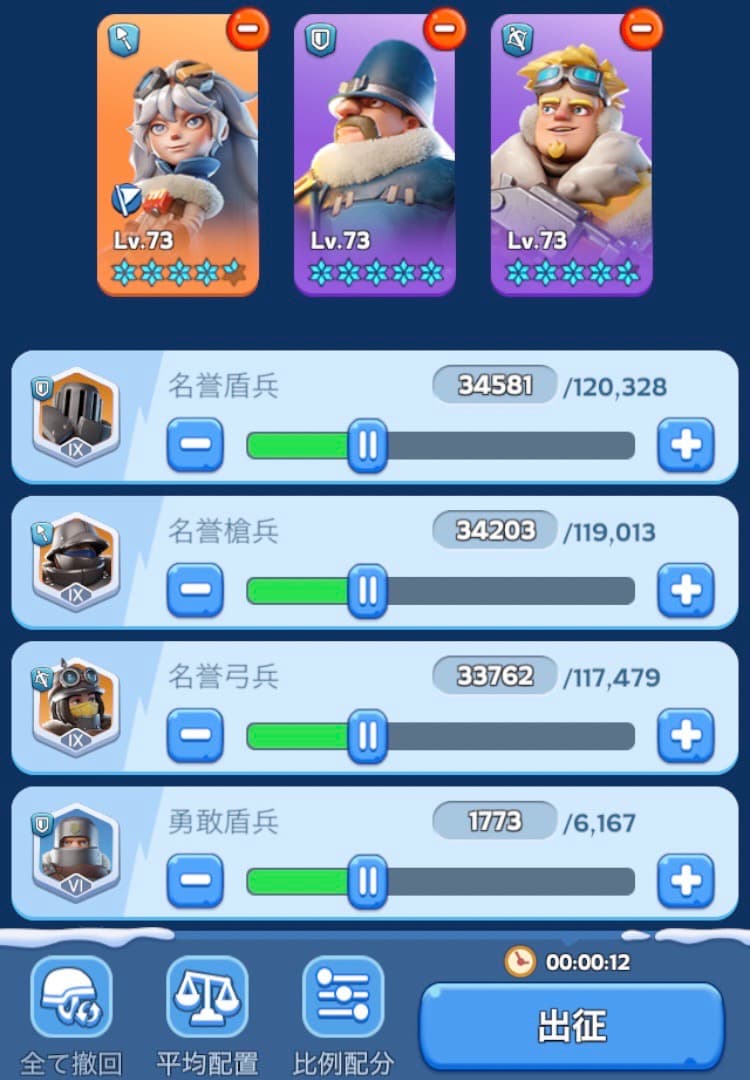Decrease 名誉盾兵 troop count
The height and width of the screenshot is (1080, 750).
195,445
